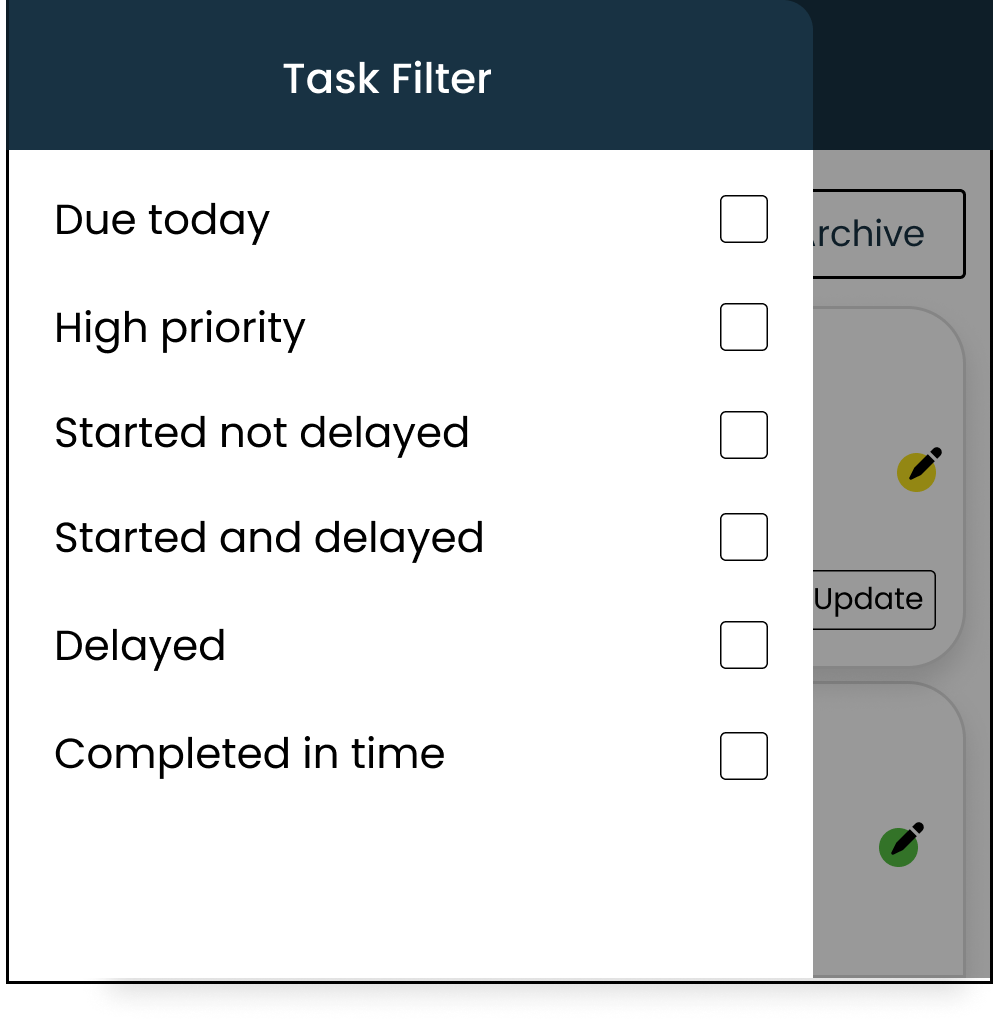The height and width of the screenshot is (1023, 996).
Task: Tick the Started and delayed checkbox
Action: [743, 537]
